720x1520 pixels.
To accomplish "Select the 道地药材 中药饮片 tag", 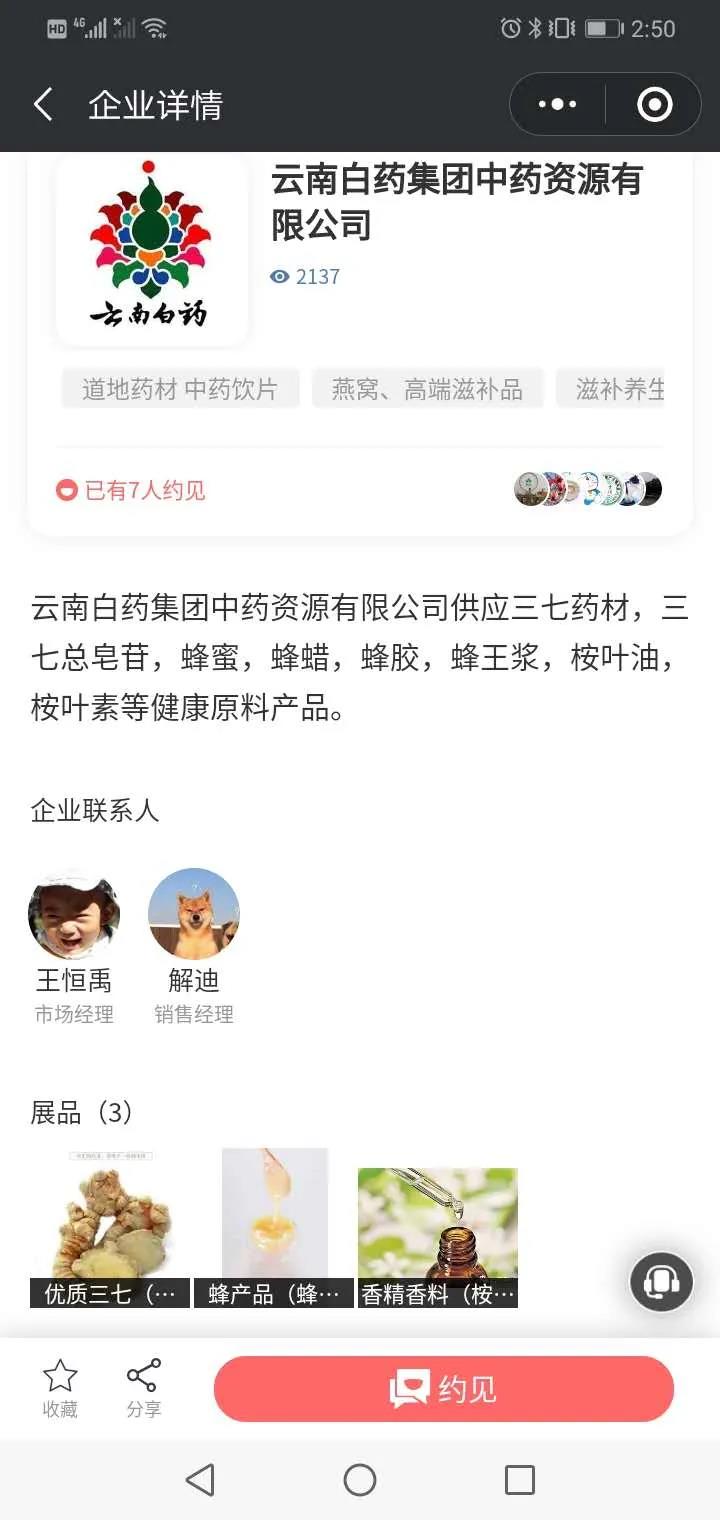I will tap(180, 389).
